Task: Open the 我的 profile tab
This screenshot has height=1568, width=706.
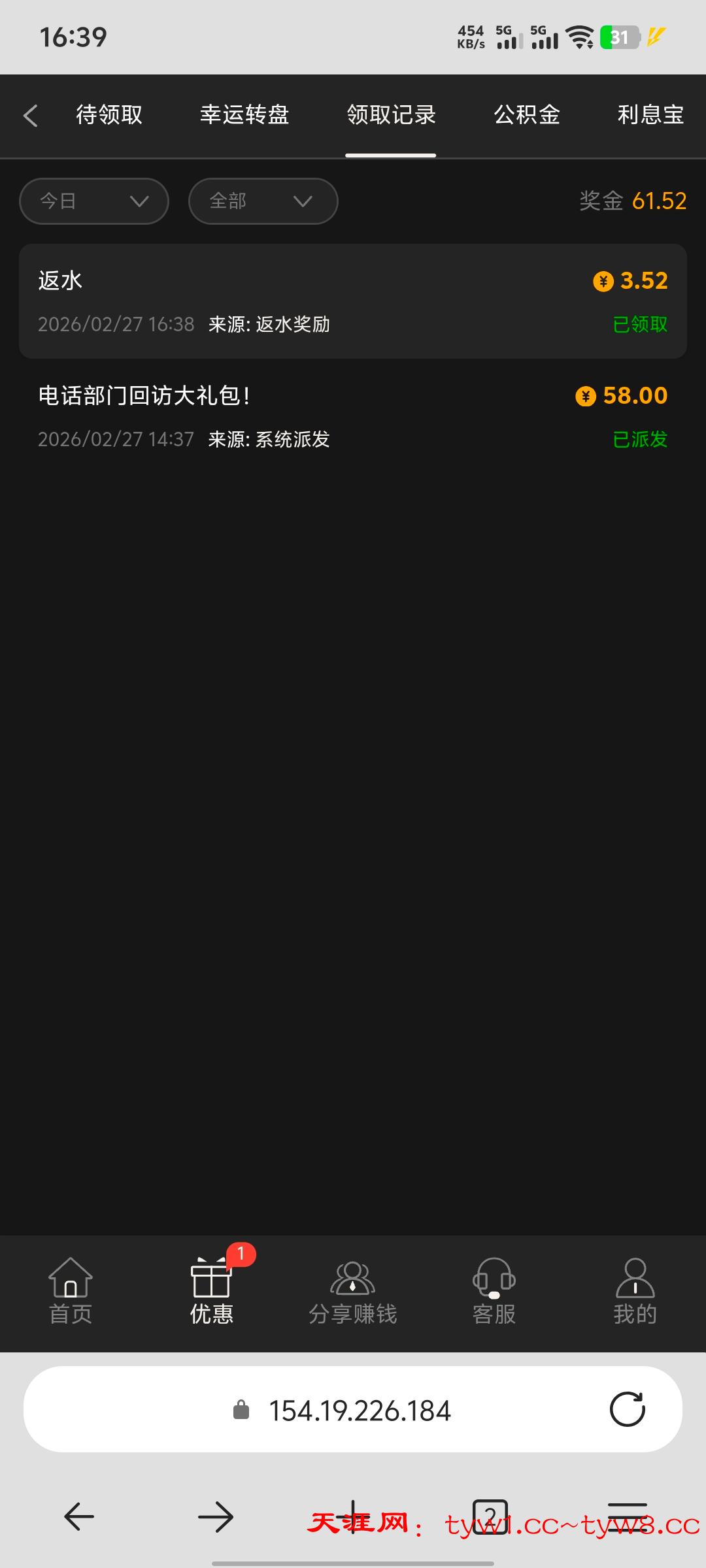Action: (x=635, y=1292)
